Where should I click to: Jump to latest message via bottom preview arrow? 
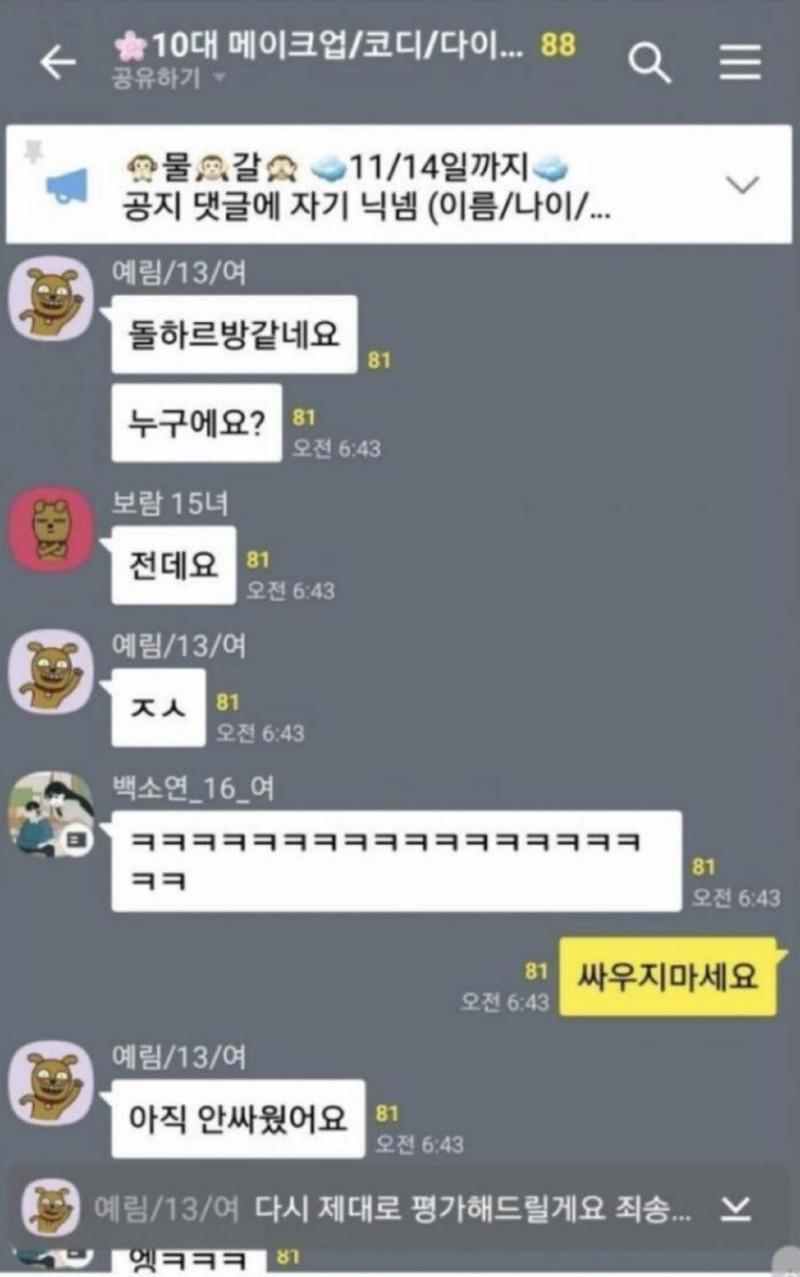coord(735,1210)
